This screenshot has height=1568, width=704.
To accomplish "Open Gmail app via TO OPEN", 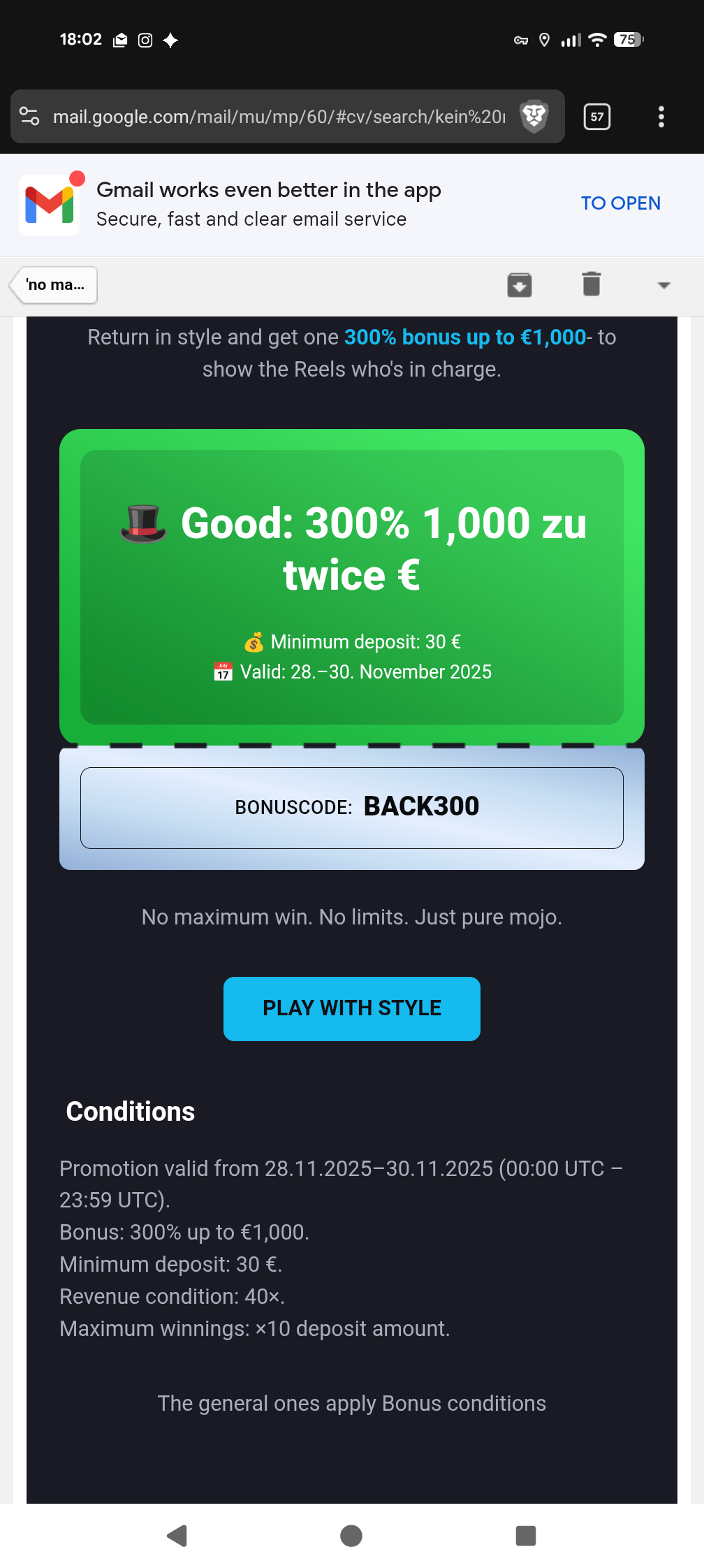I will tap(620, 203).
